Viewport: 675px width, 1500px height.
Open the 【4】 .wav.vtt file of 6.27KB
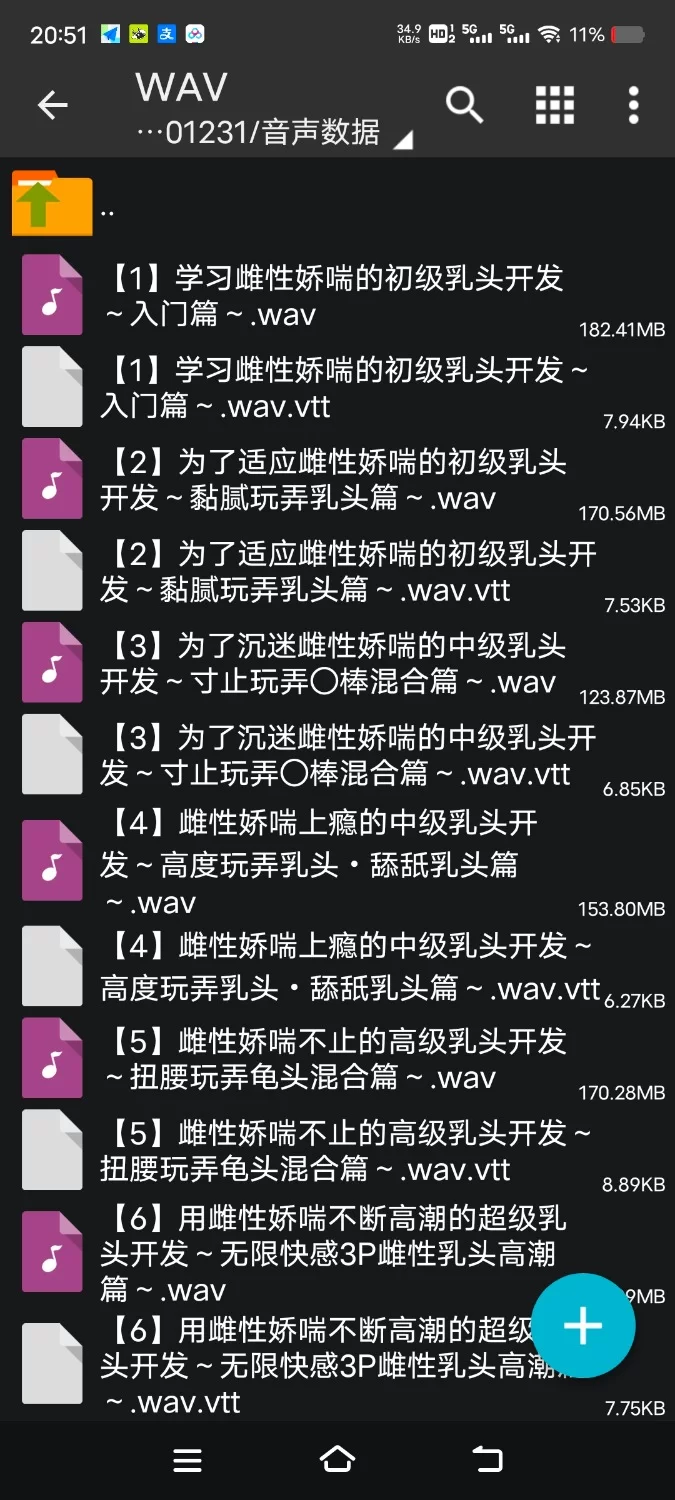(x=335, y=967)
